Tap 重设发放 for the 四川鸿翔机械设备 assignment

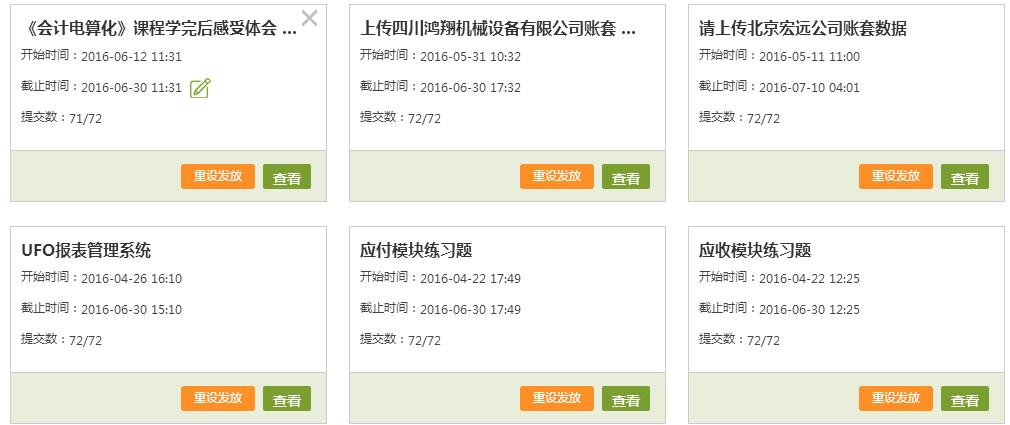tap(557, 176)
